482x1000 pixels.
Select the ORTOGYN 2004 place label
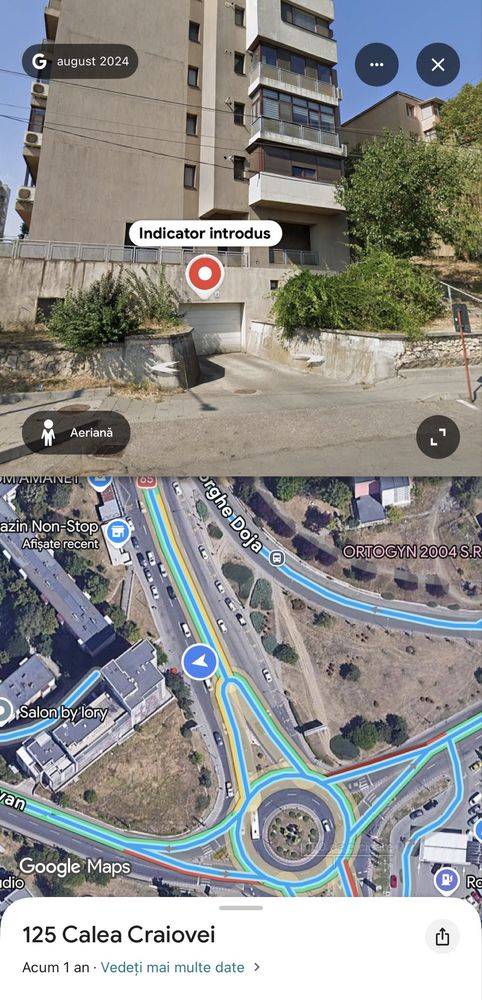pyautogui.click(x=412, y=551)
